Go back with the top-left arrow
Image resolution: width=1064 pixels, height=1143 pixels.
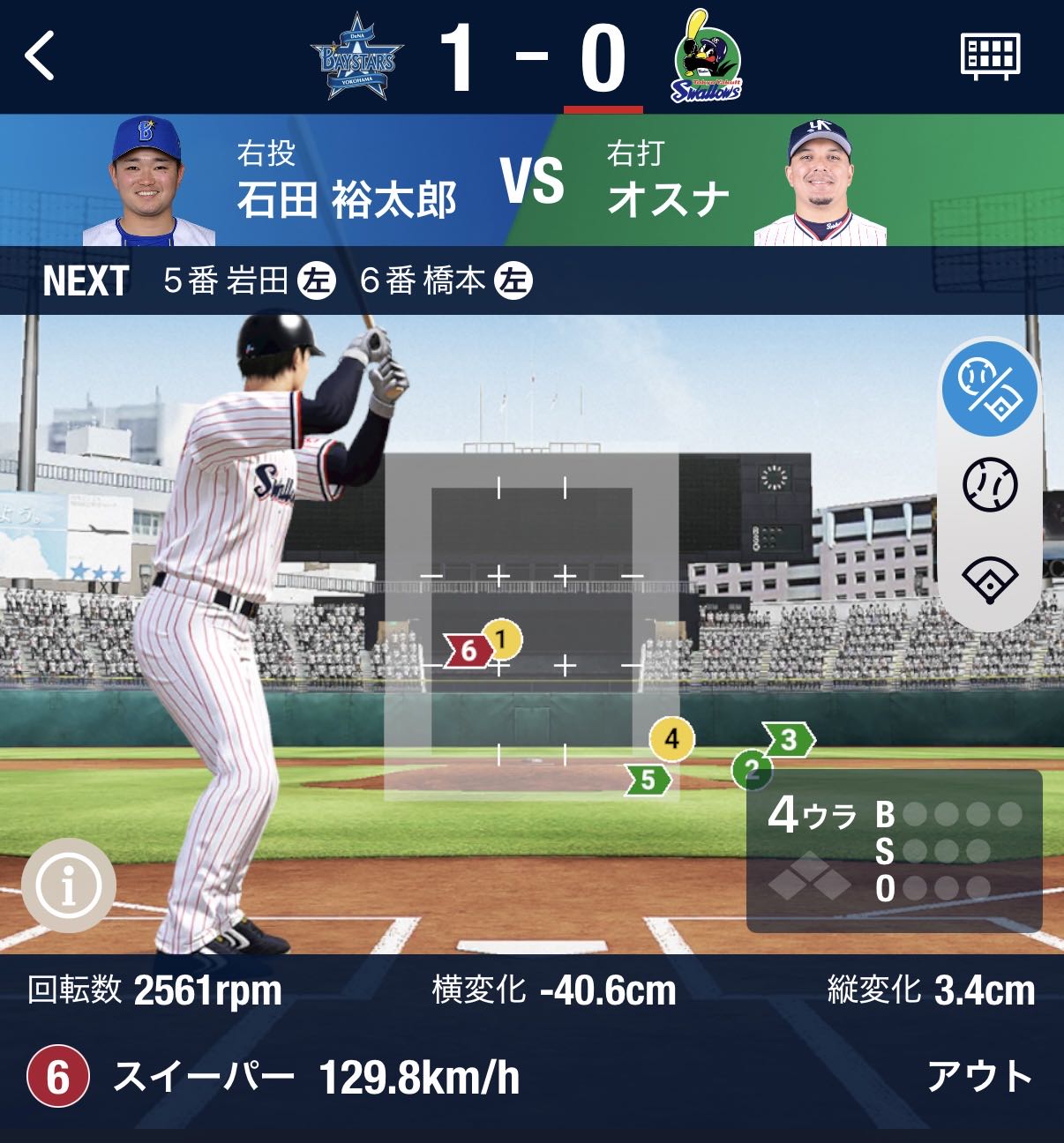(x=41, y=56)
